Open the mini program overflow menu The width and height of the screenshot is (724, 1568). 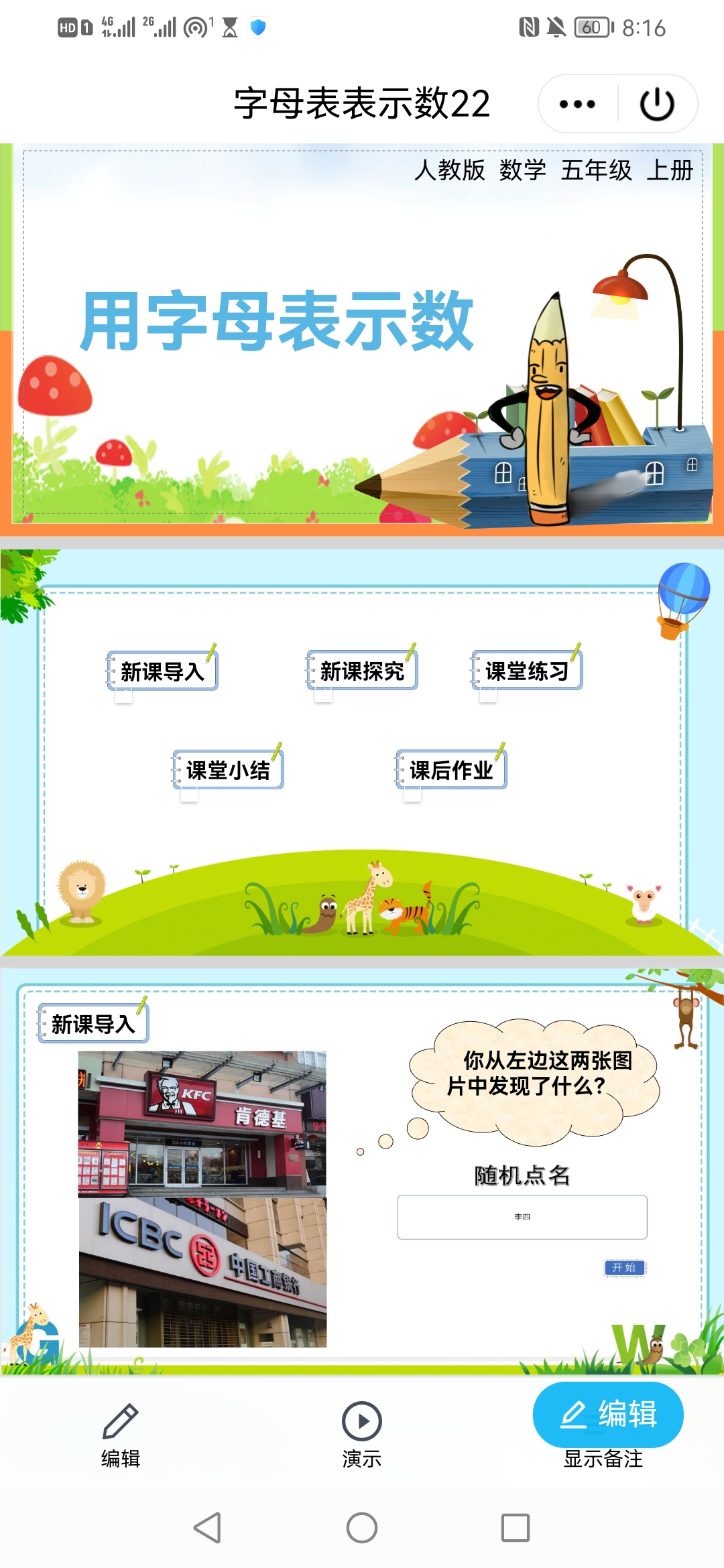pos(577,104)
